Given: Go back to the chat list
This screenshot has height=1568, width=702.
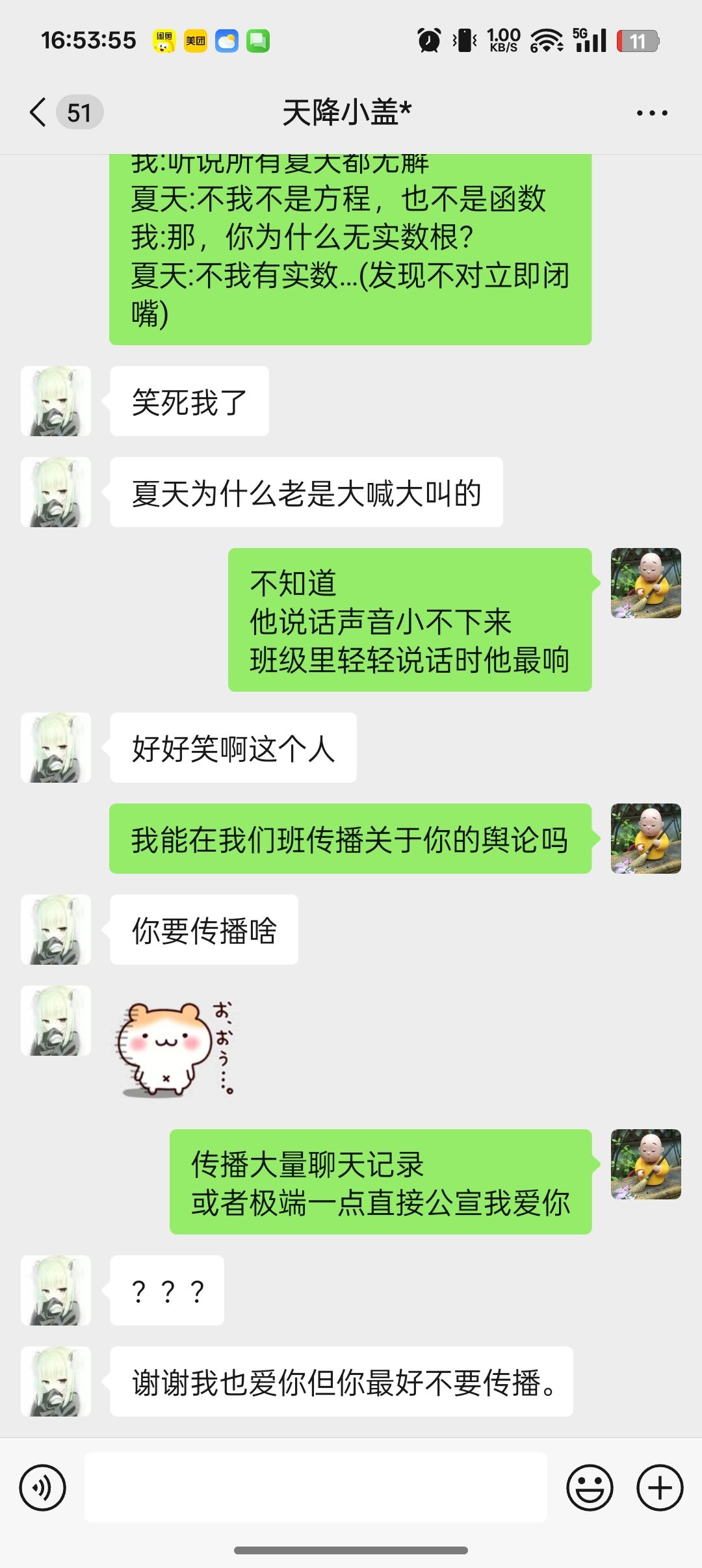Looking at the screenshot, I should [39, 112].
